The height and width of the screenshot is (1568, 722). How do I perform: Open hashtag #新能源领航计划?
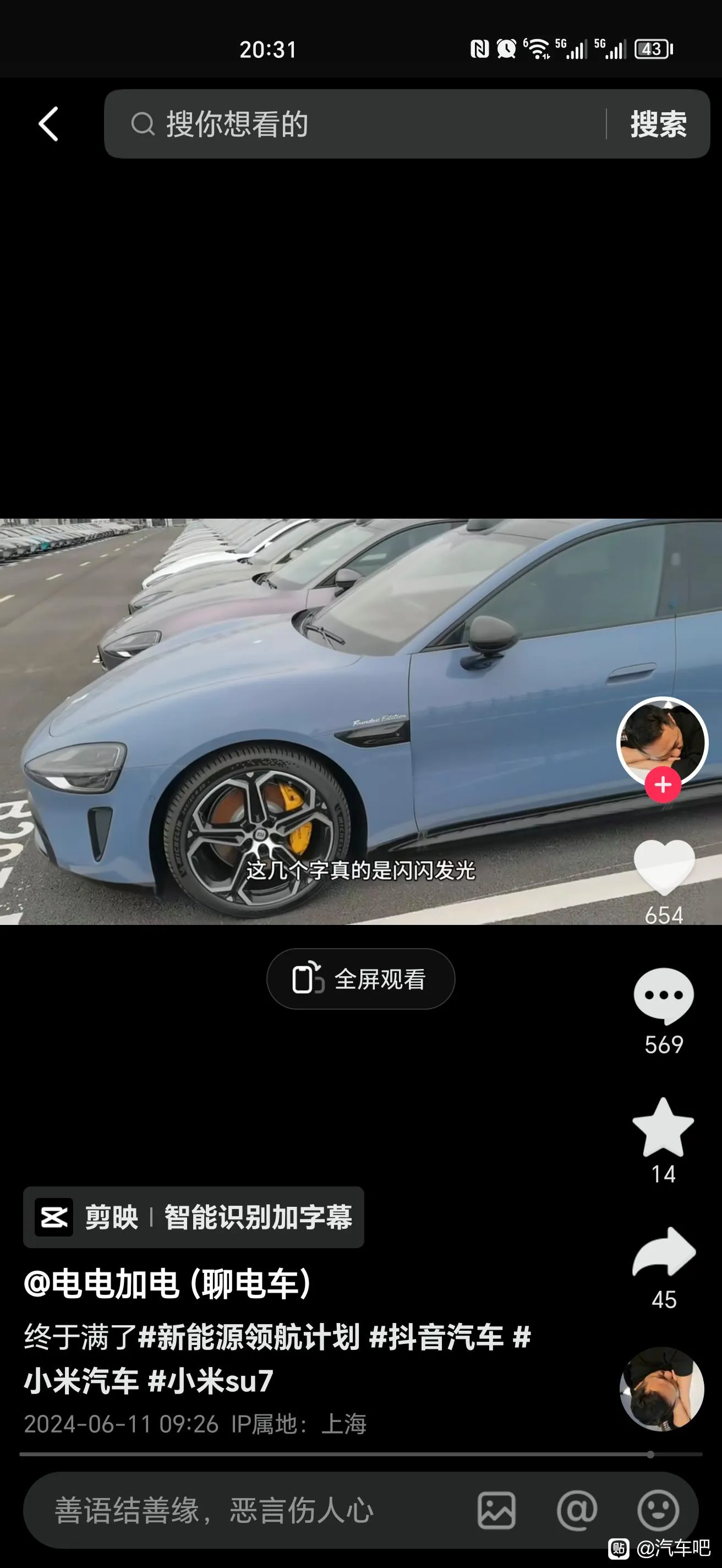249,1337
